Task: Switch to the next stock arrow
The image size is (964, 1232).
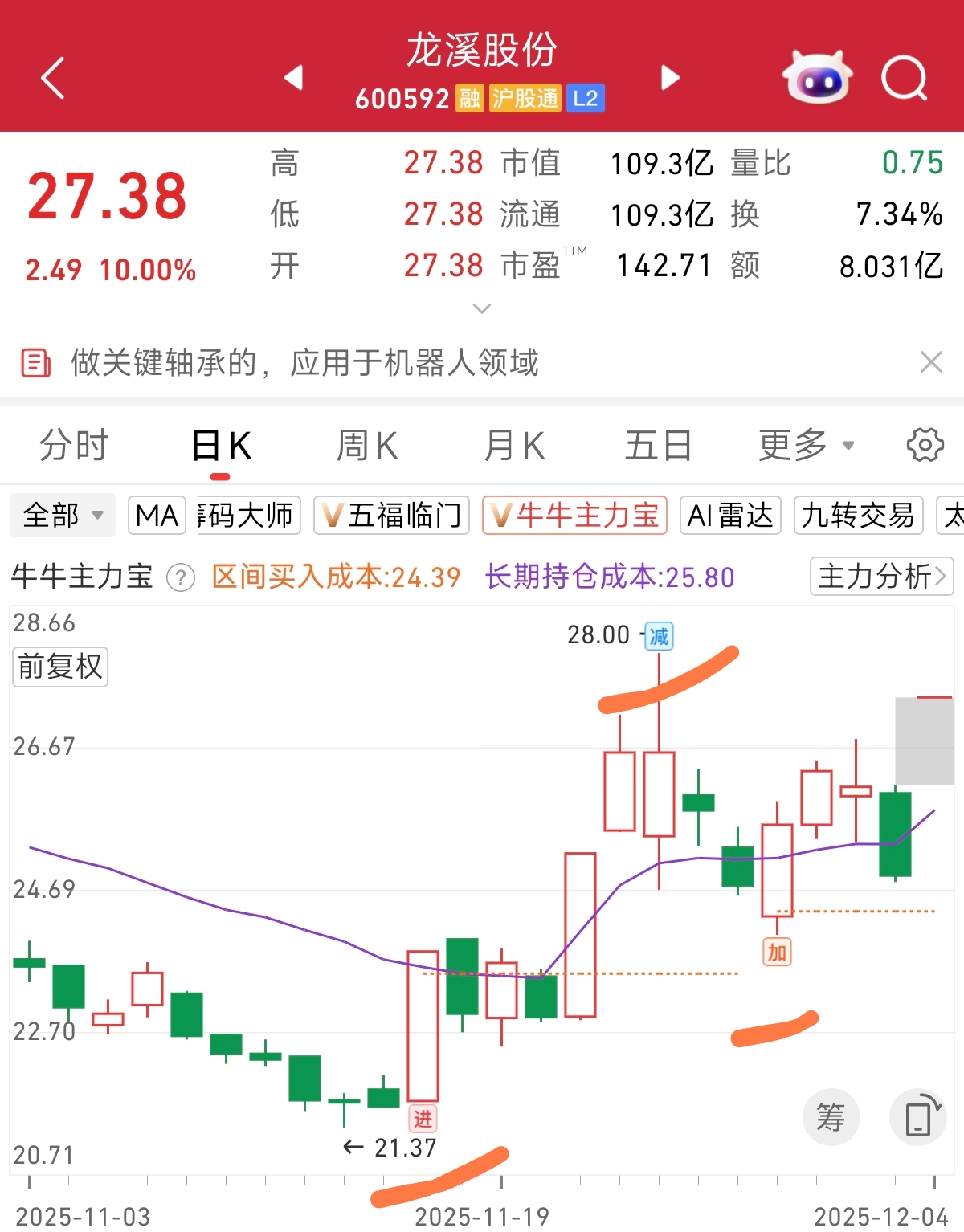Action: [x=670, y=78]
